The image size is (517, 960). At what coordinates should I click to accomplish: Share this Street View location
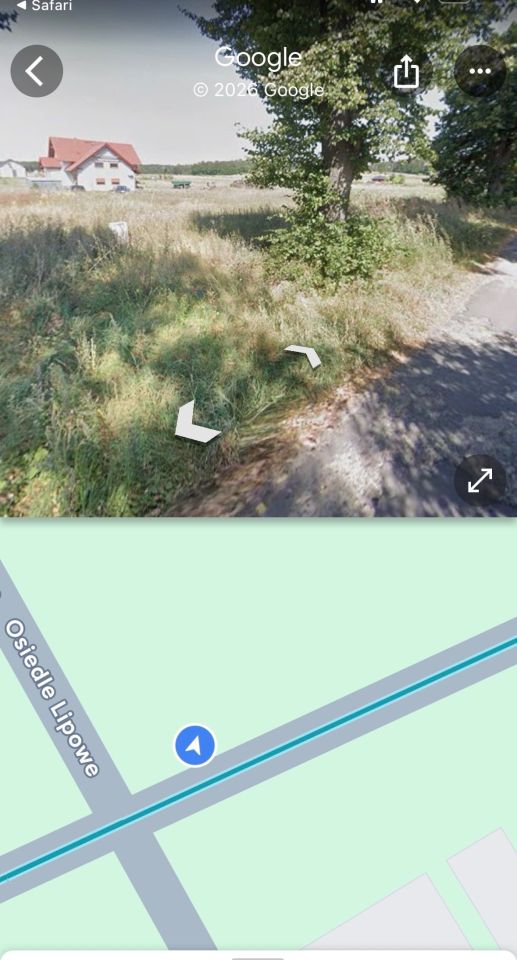coord(406,72)
